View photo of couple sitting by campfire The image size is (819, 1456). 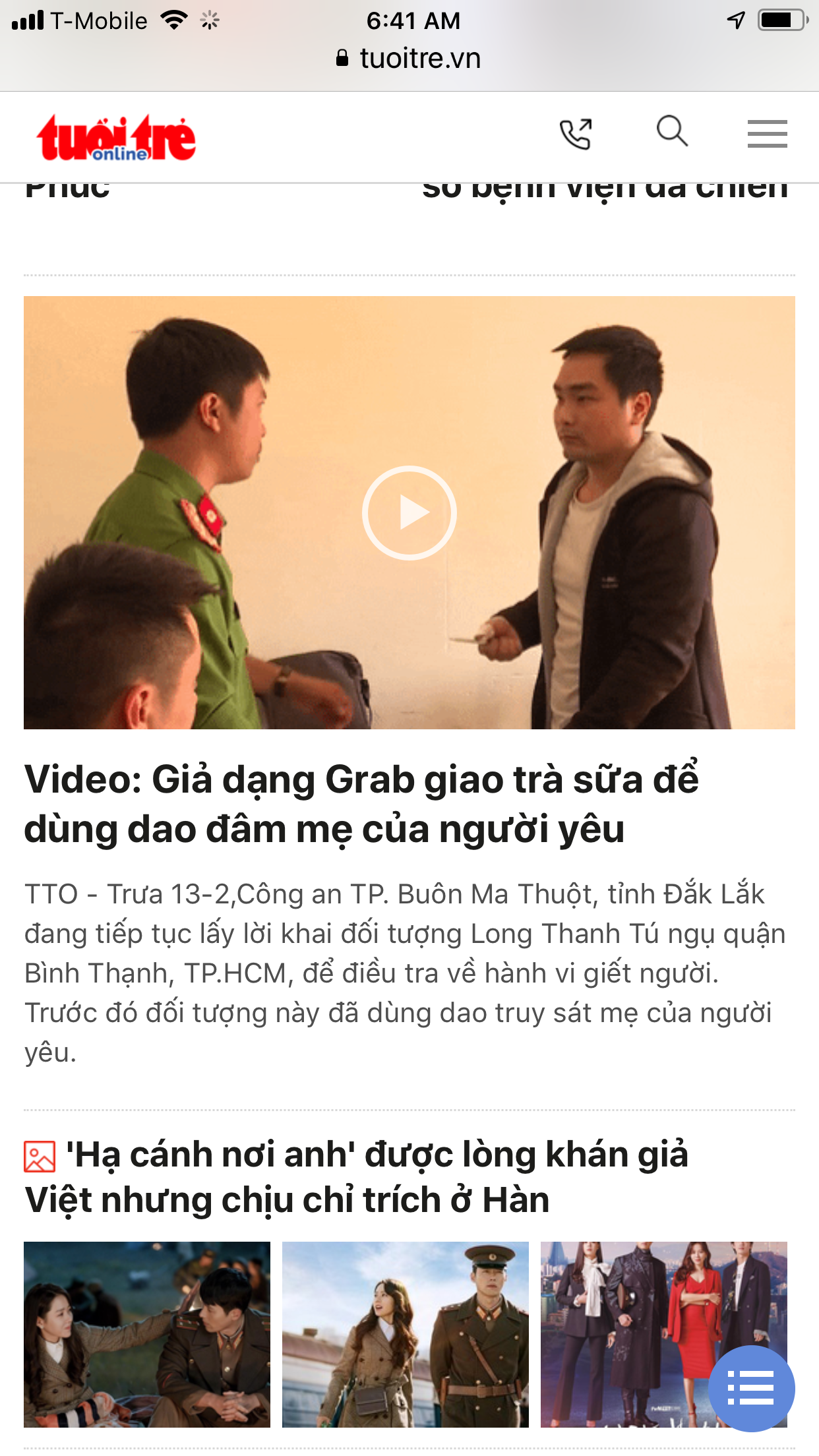pos(147,1334)
